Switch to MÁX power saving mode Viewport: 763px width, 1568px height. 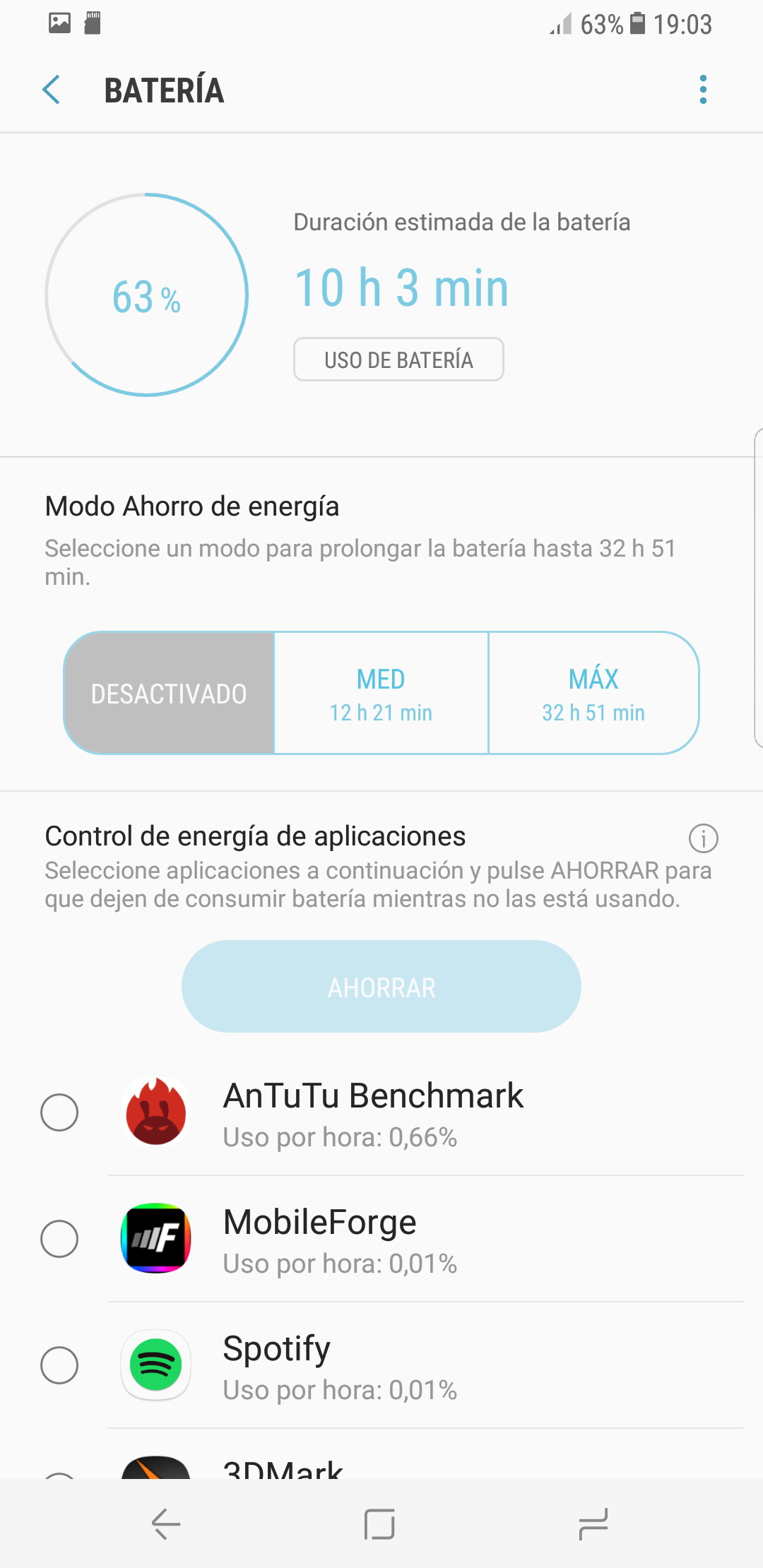[593, 693]
